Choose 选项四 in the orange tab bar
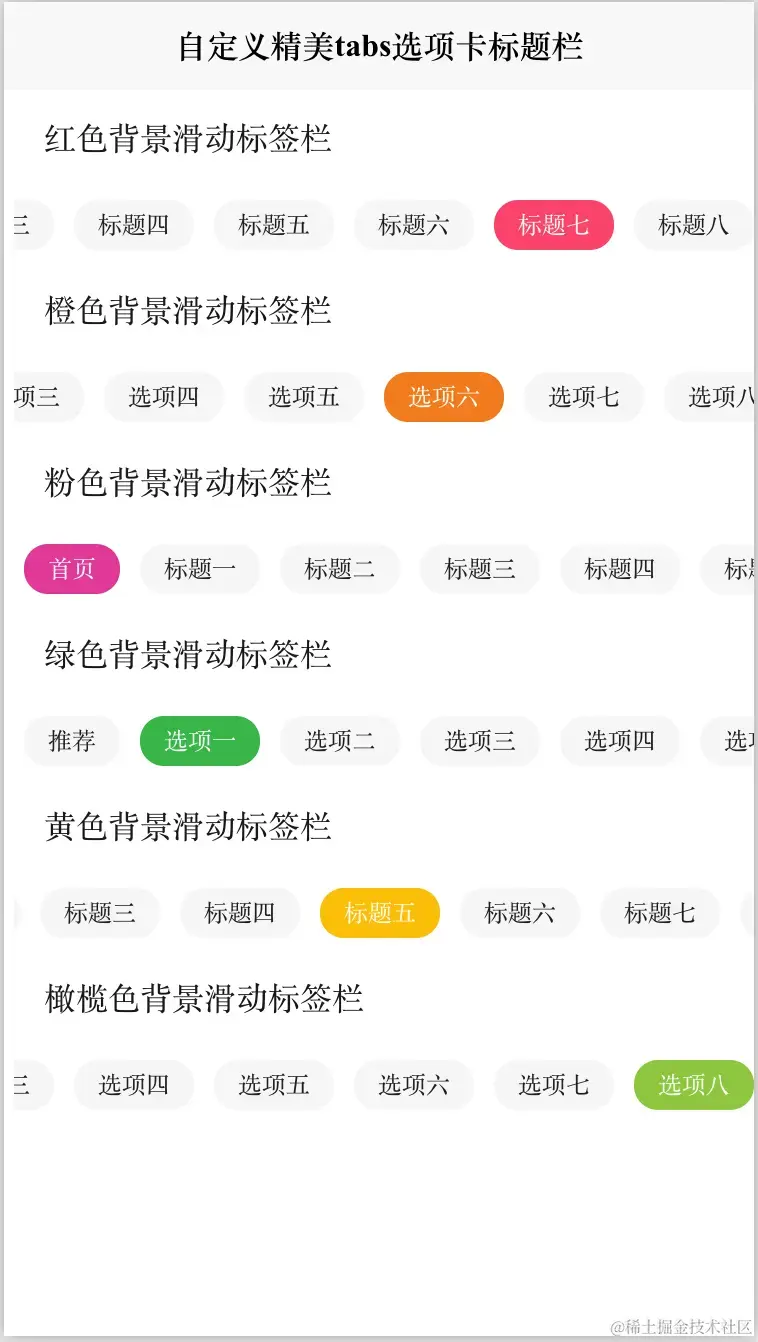The image size is (758, 1342). pos(163,397)
